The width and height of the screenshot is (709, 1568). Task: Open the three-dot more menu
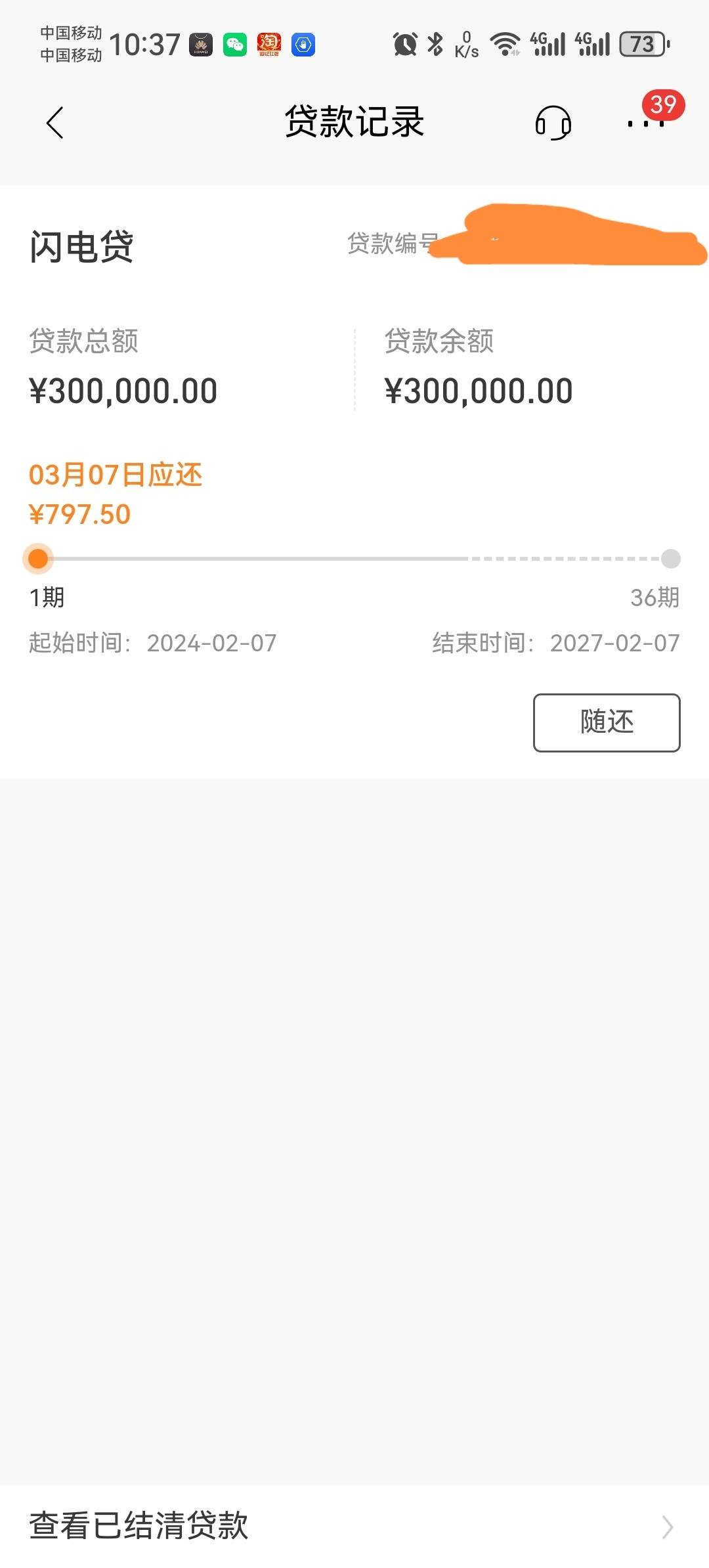click(646, 123)
